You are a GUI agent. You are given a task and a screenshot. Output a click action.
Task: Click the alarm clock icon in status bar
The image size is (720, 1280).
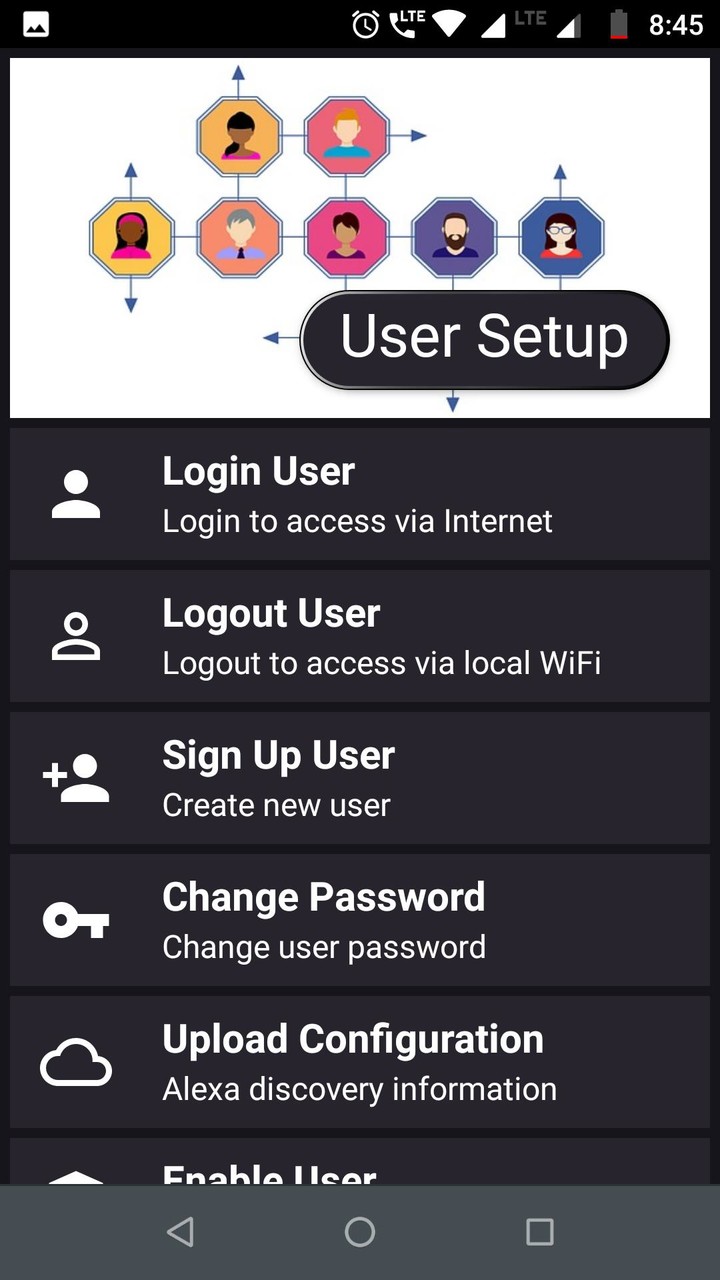(362, 22)
